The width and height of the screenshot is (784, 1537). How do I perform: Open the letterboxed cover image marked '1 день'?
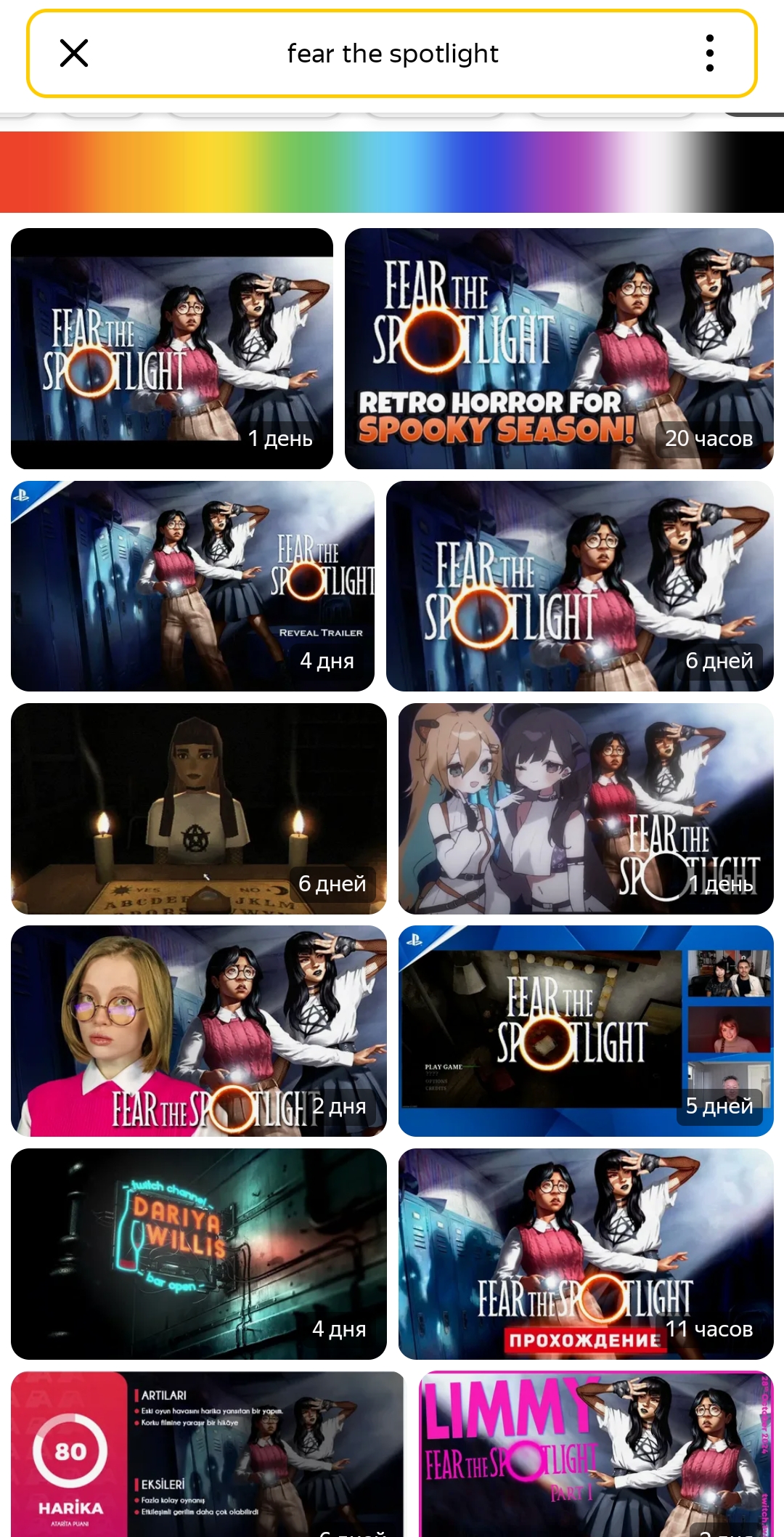coord(172,349)
